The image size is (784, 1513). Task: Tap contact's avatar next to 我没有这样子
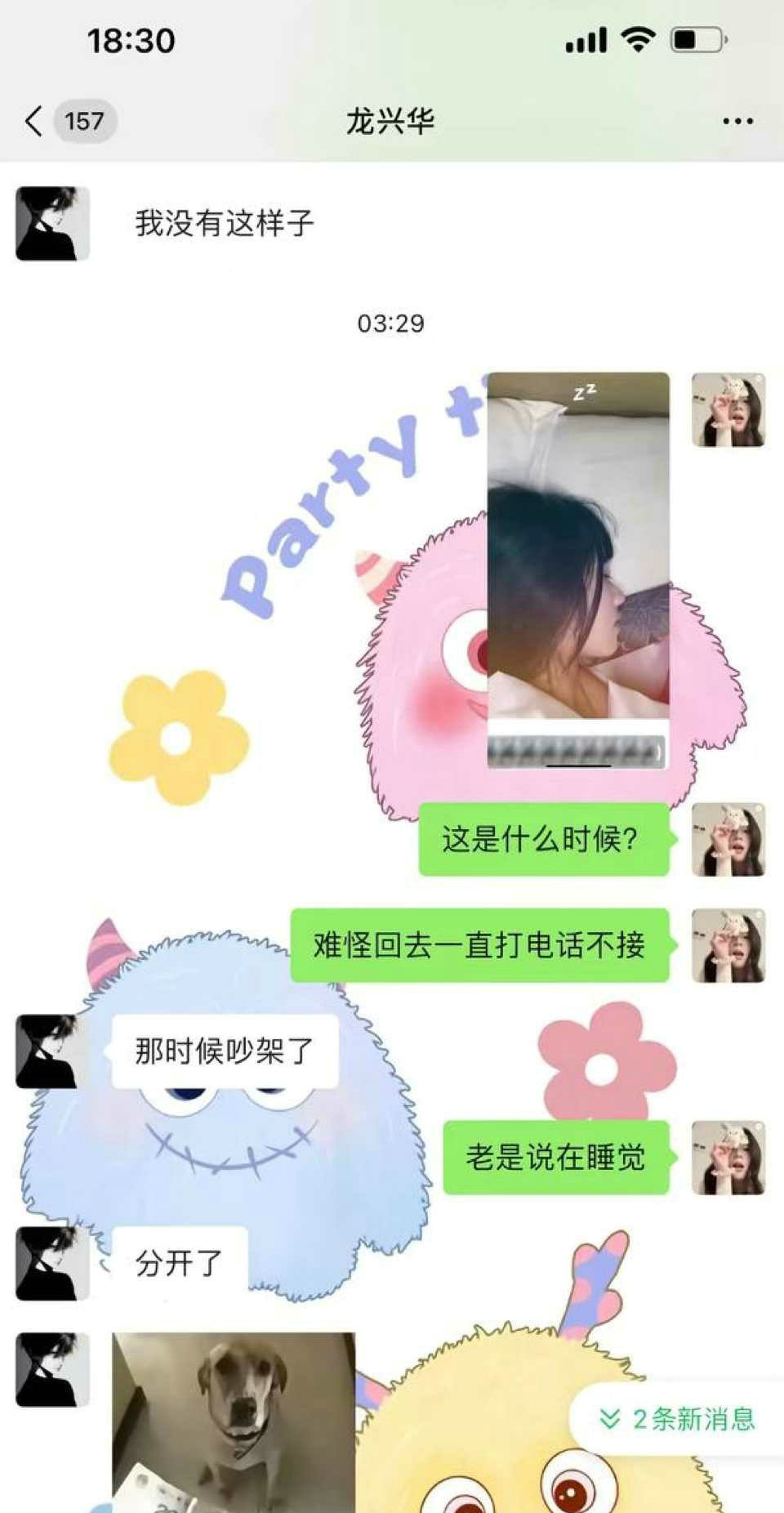tap(52, 223)
